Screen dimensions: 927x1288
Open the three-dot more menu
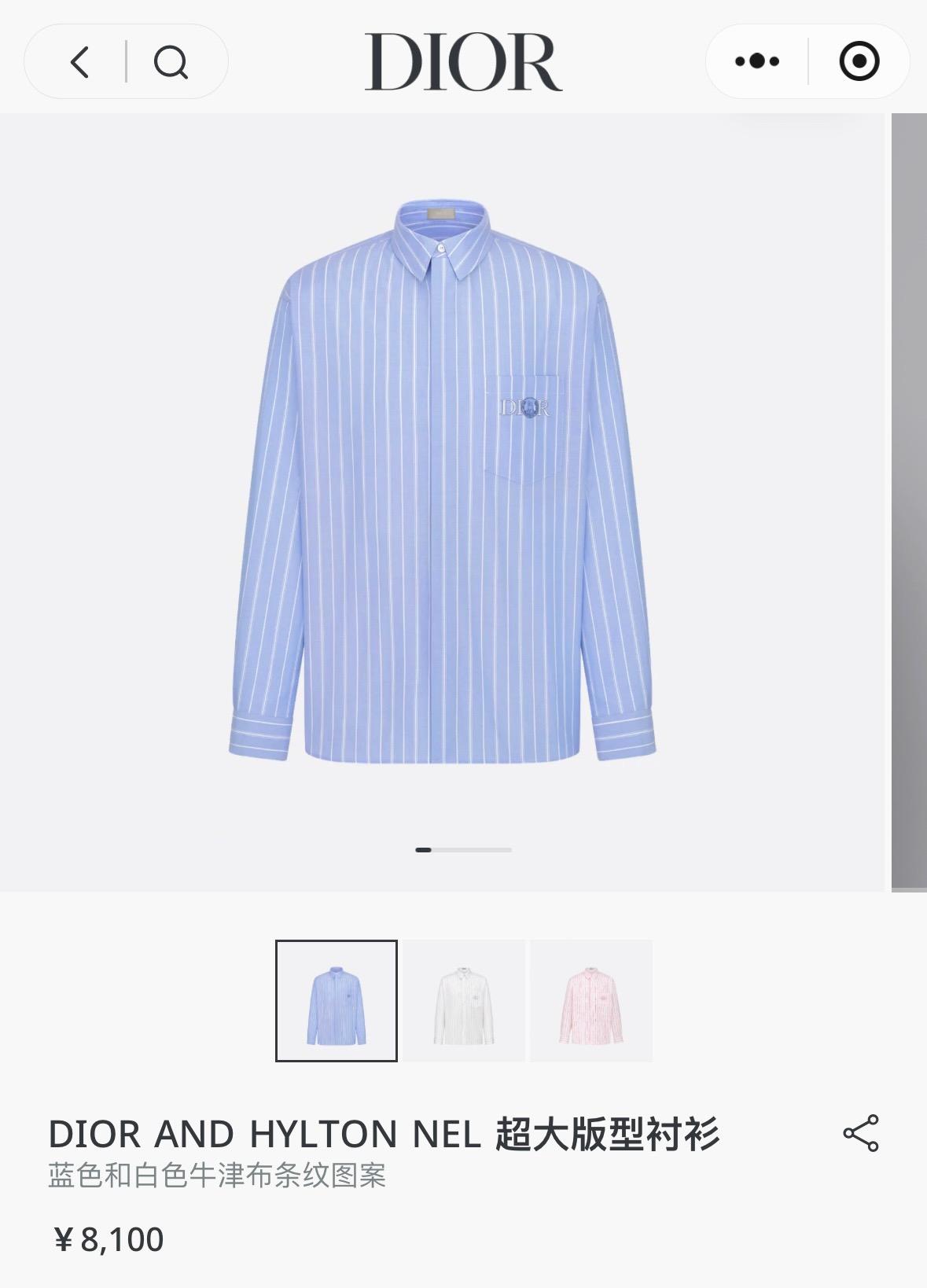[x=756, y=61]
